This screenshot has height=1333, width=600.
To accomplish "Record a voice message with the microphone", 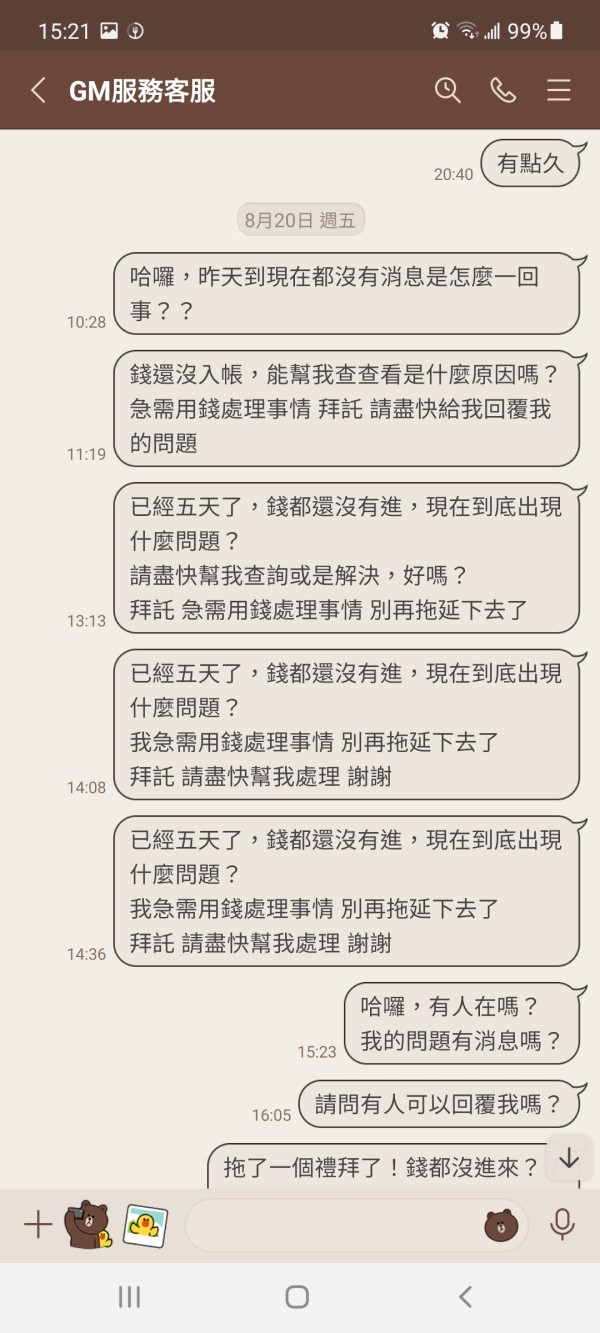I will (x=562, y=1224).
